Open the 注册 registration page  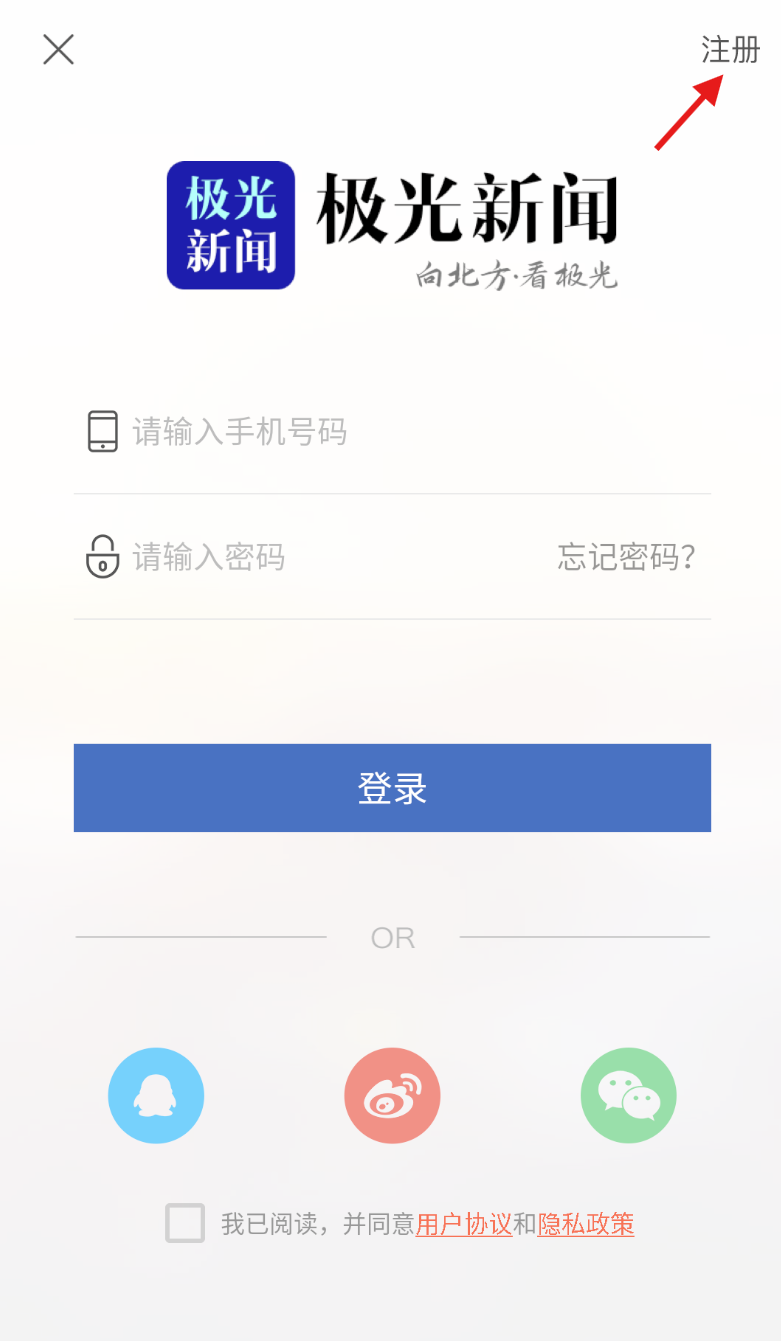730,49
